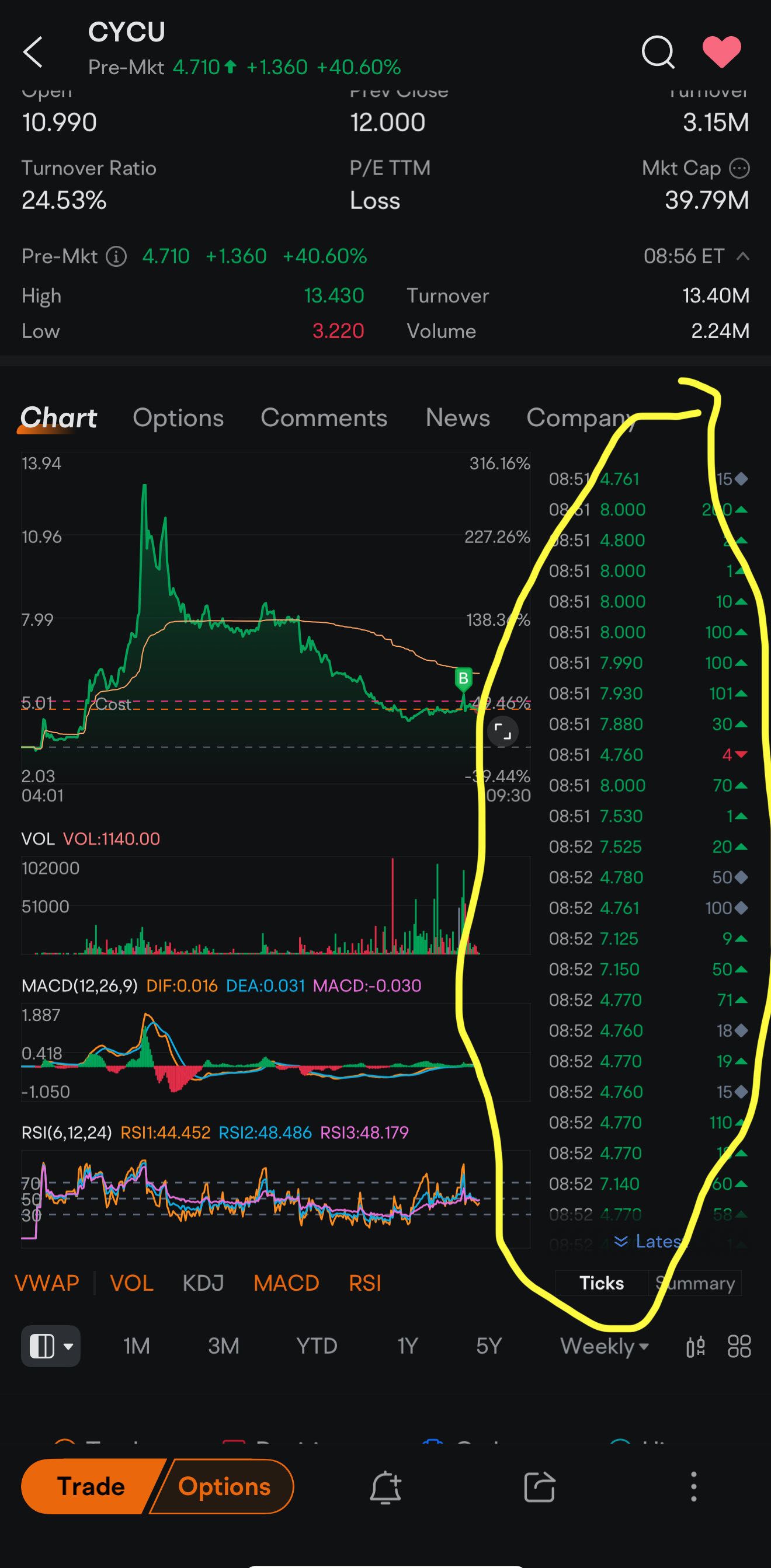Viewport: 771px width, 1568px height.
Task: Switch to the Summary view
Action: click(x=695, y=1283)
